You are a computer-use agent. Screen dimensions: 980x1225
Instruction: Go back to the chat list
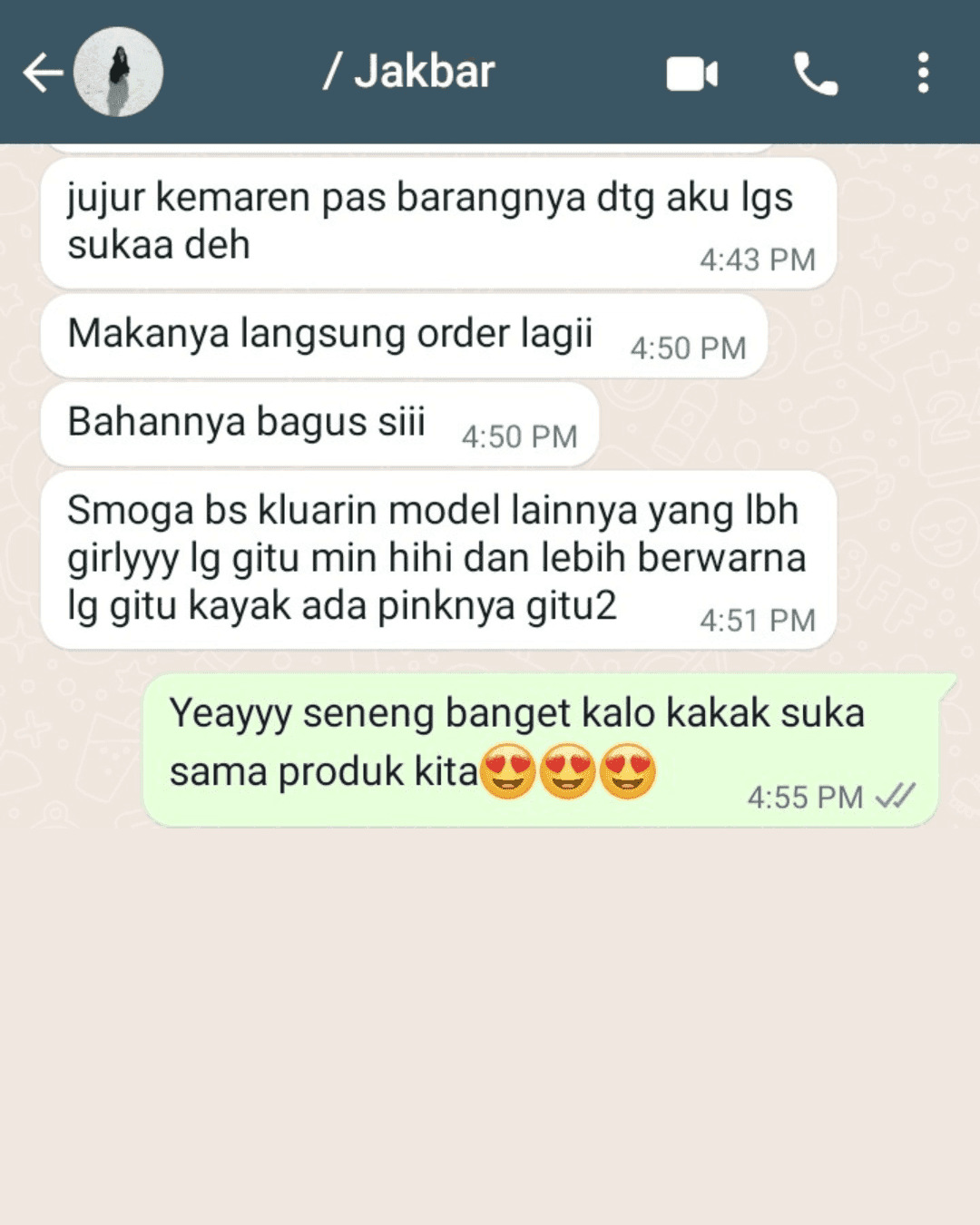43,73
